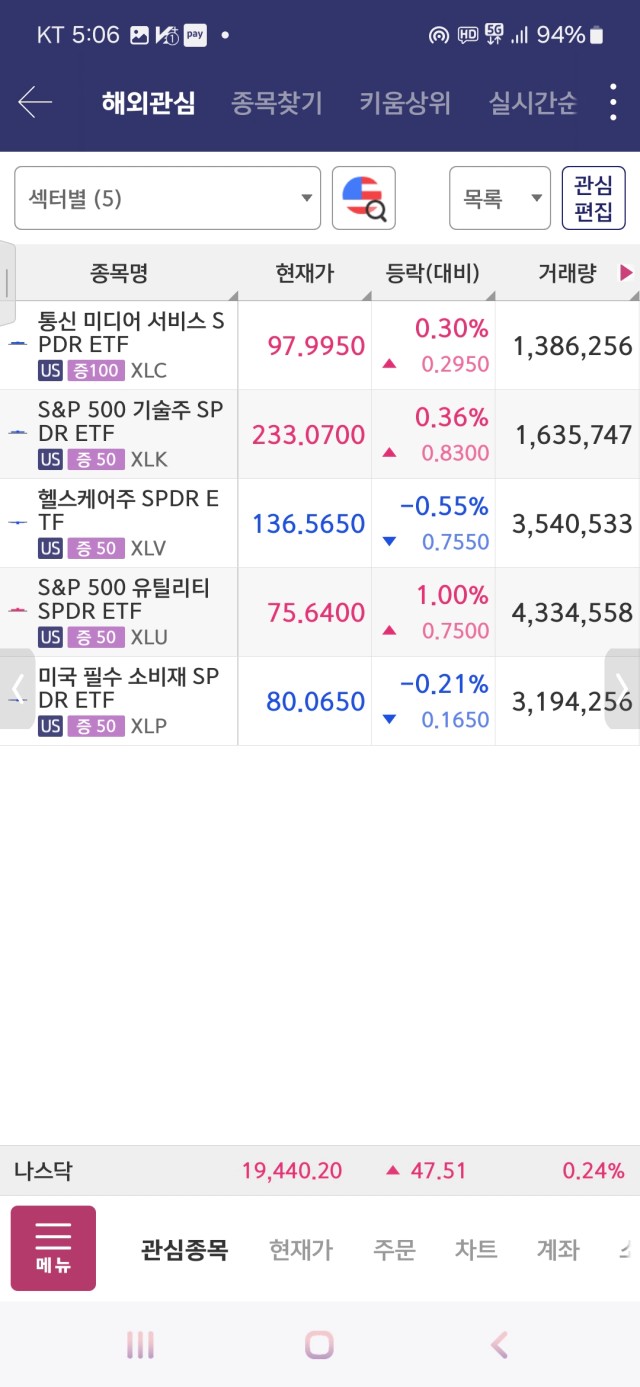Screen dimensions: 640x1387
Task: Open the XLV 헬스케어주 SPDR ETF row
Action: (x=320, y=523)
